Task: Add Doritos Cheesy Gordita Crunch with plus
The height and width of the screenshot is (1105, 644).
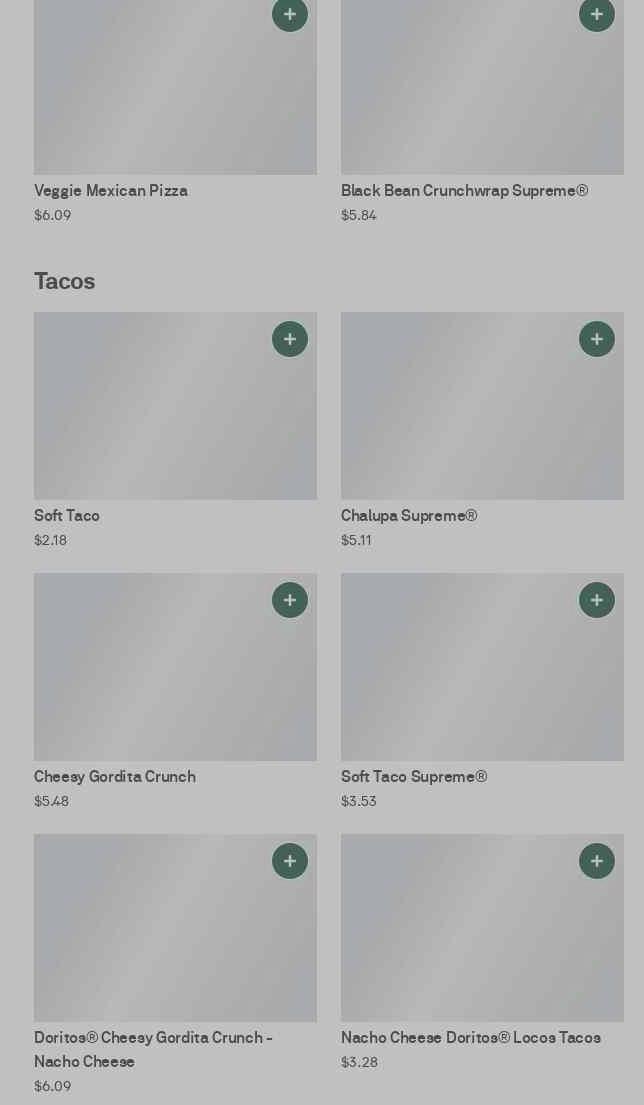Action: [290, 861]
